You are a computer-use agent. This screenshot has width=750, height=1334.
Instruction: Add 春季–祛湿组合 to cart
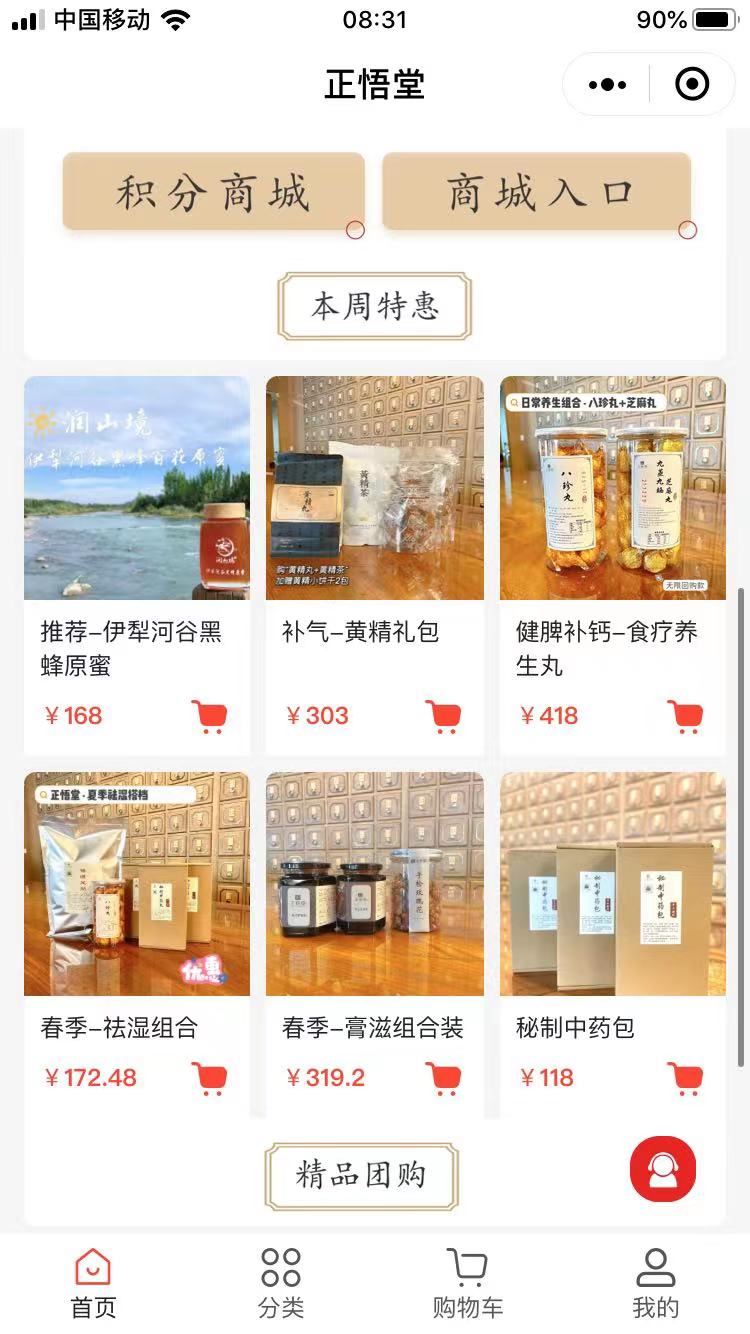(209, 1078)
